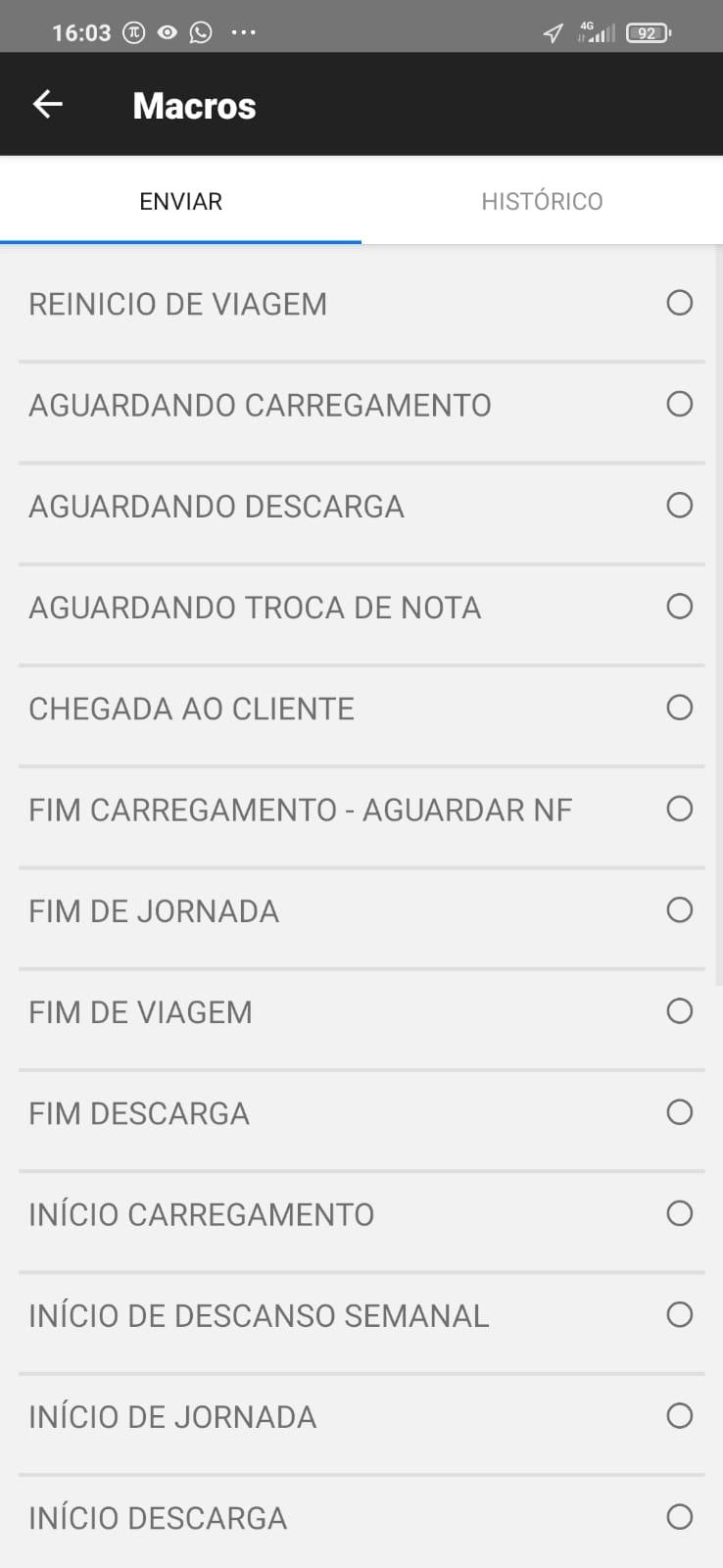The height and width of the screenshot is (1568, 723).
Task: Pick AGUARDANDO TROCA DE NOTA
Action: point(361,608)
